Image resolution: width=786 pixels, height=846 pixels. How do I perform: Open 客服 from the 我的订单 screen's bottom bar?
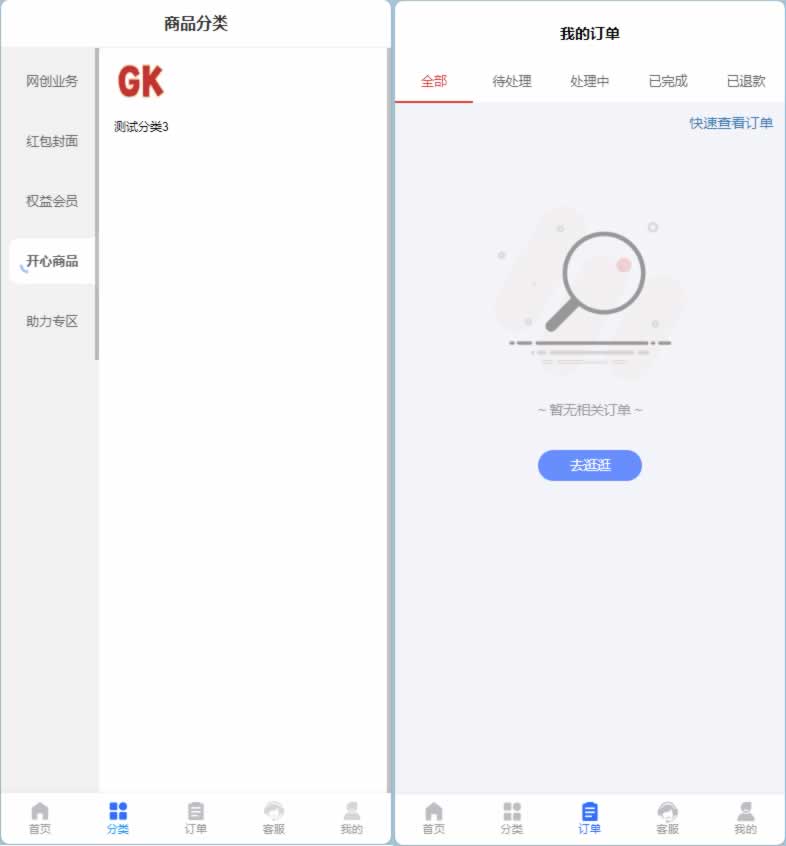point(668,817)
